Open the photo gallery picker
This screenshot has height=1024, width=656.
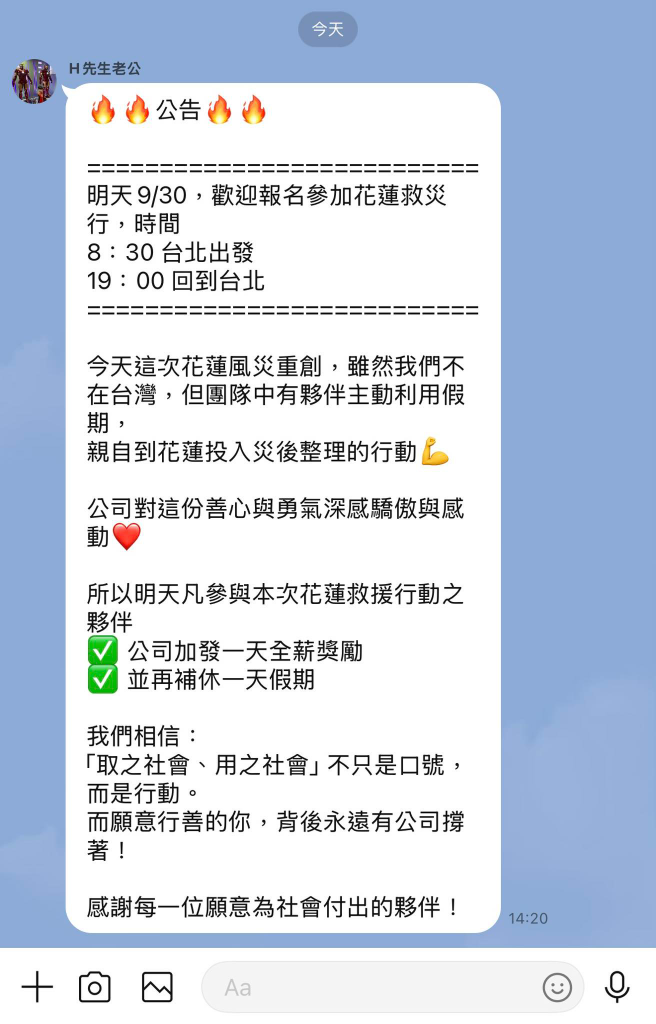(157, 987)
